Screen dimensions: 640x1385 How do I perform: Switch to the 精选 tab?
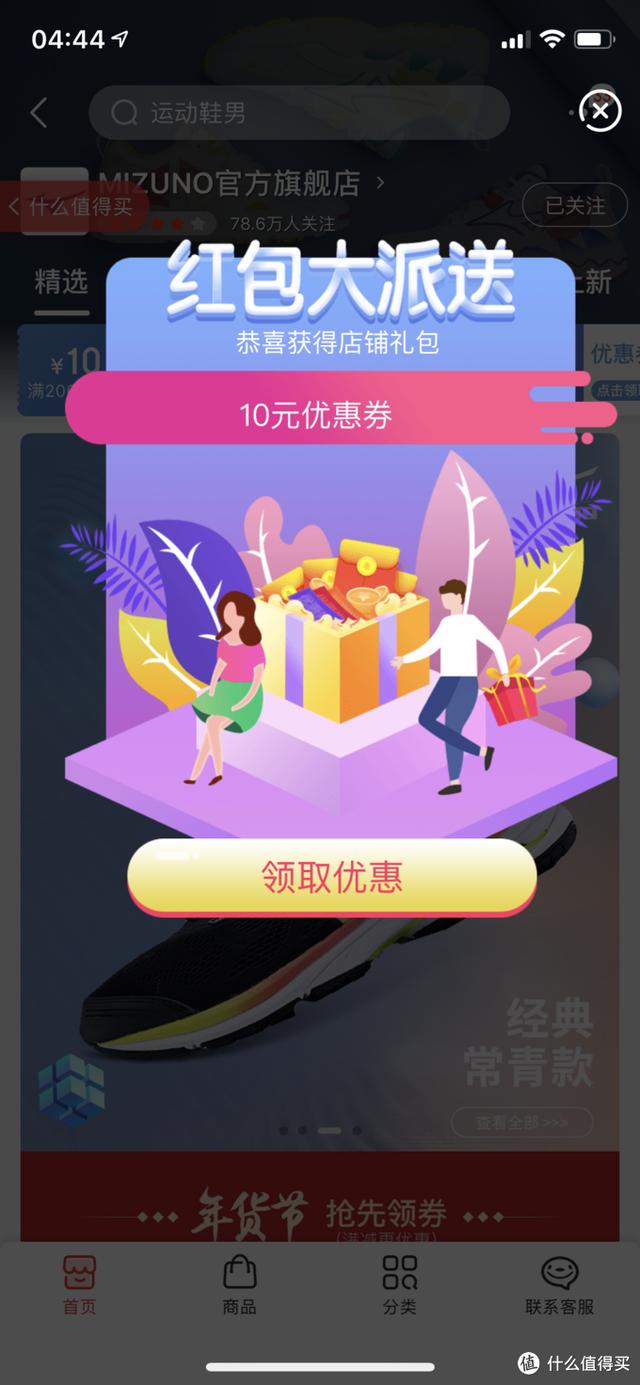(61, 282)
